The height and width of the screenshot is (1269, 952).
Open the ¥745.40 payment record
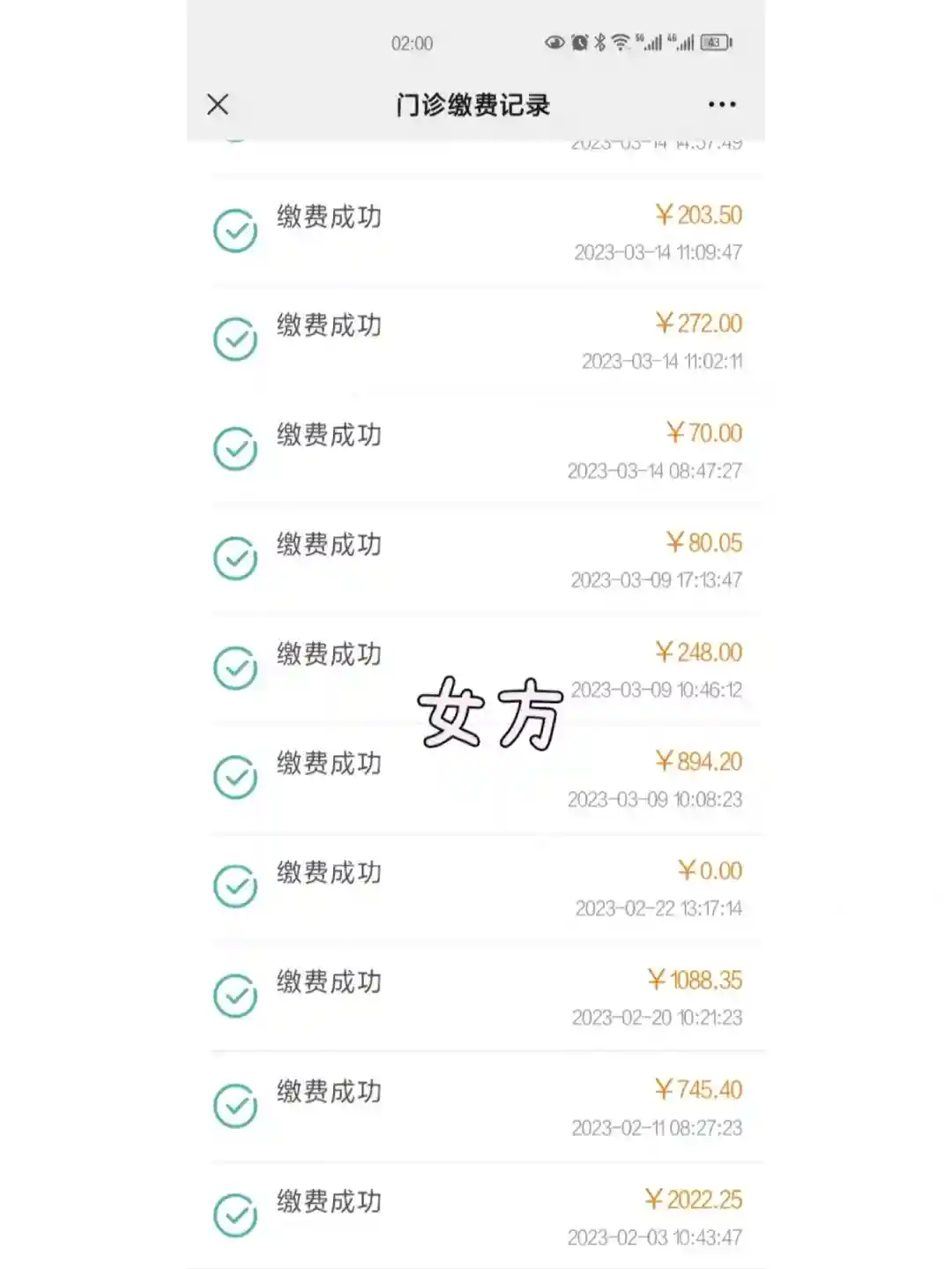(476, 1107)
